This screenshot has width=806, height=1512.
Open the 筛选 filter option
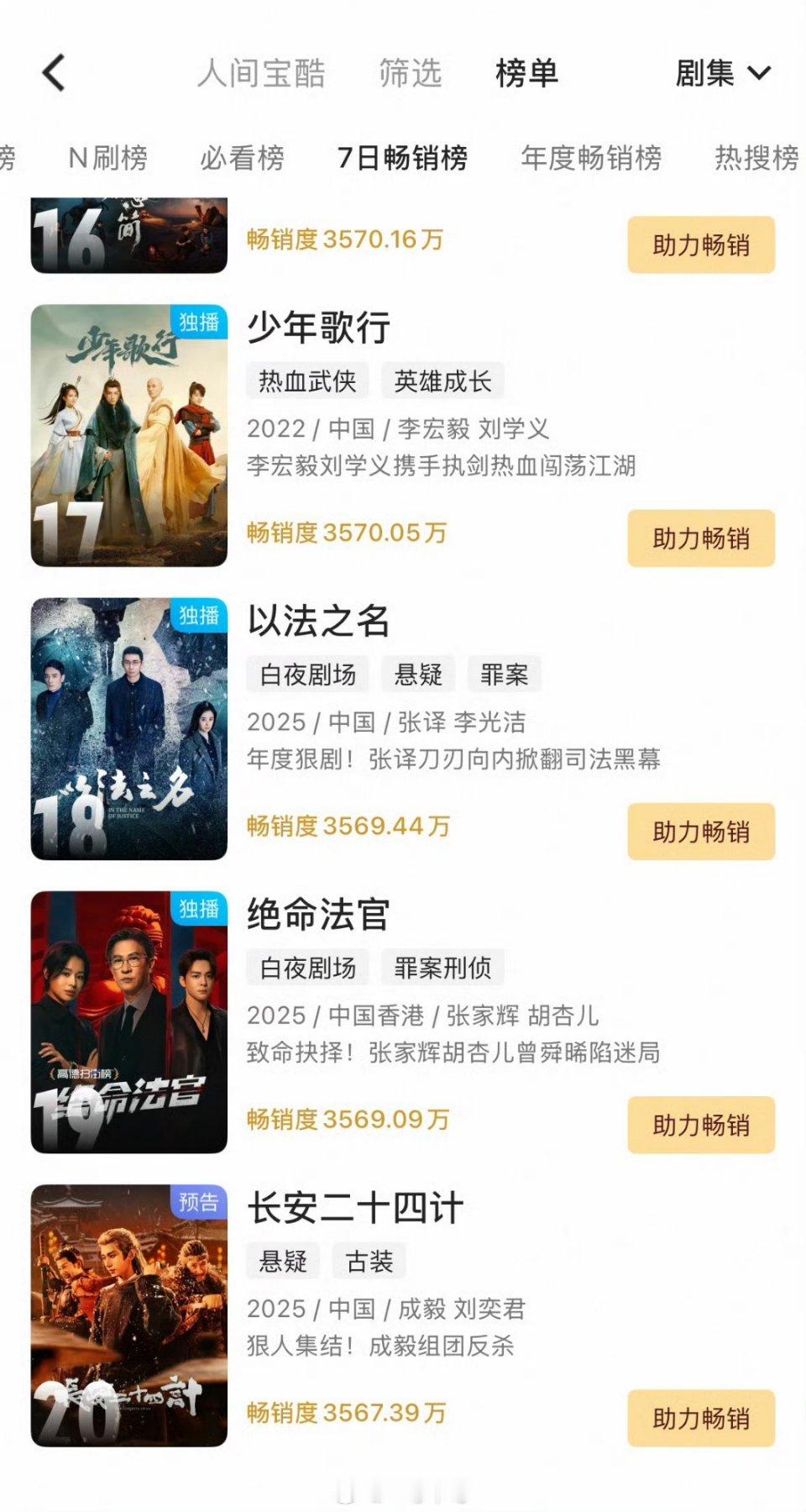(411, 74)
